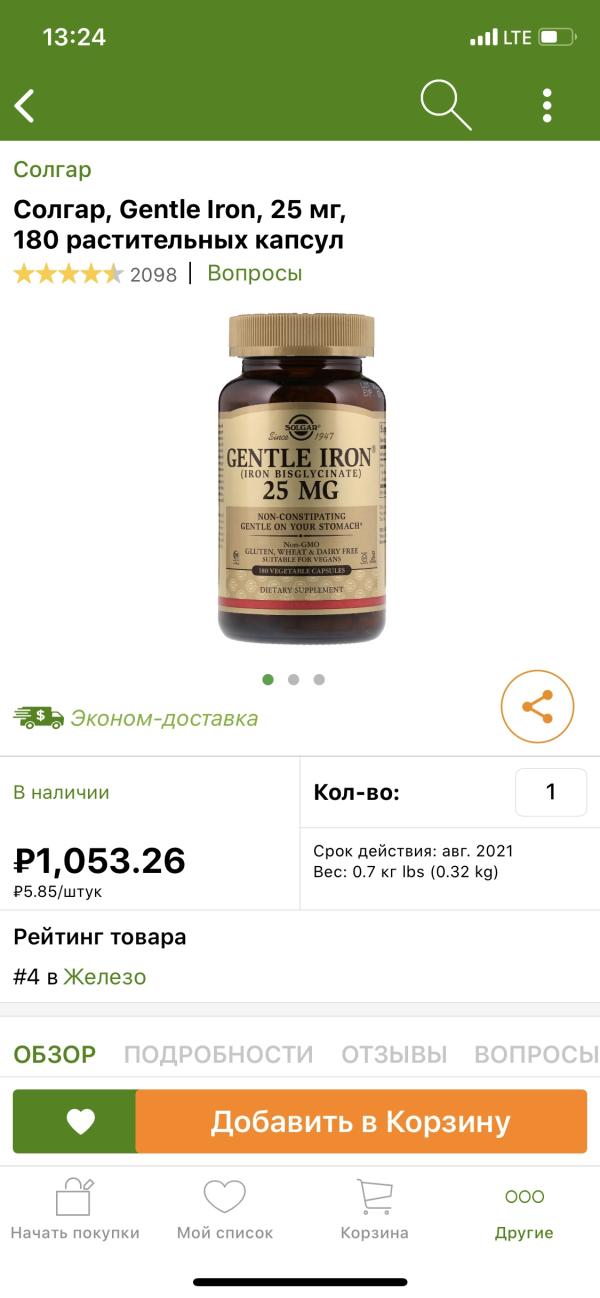The width and height of the screenshot is (600, 1298).
Task: Open the Железо category link
Action: [104, 977]
